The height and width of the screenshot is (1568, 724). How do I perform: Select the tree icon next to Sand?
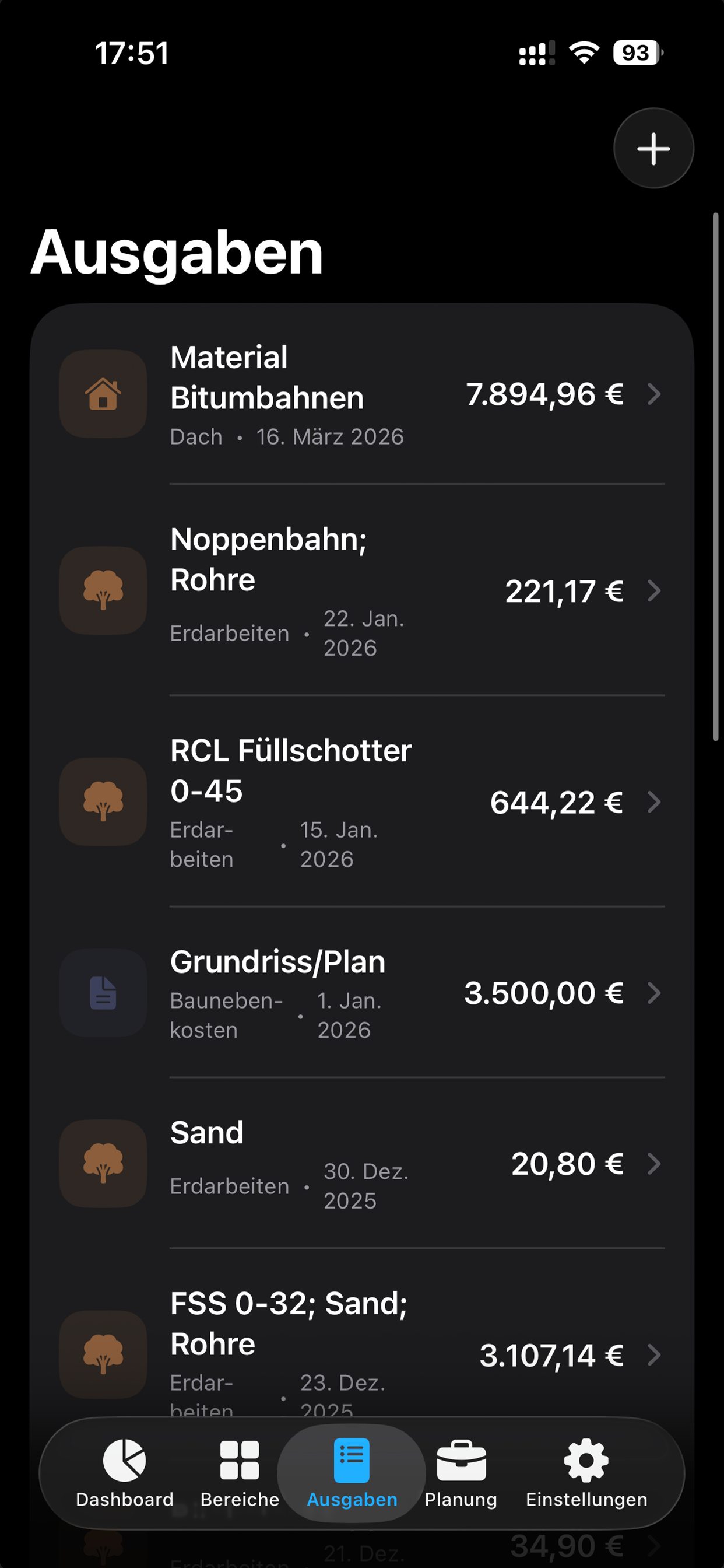click(103, 1164)
